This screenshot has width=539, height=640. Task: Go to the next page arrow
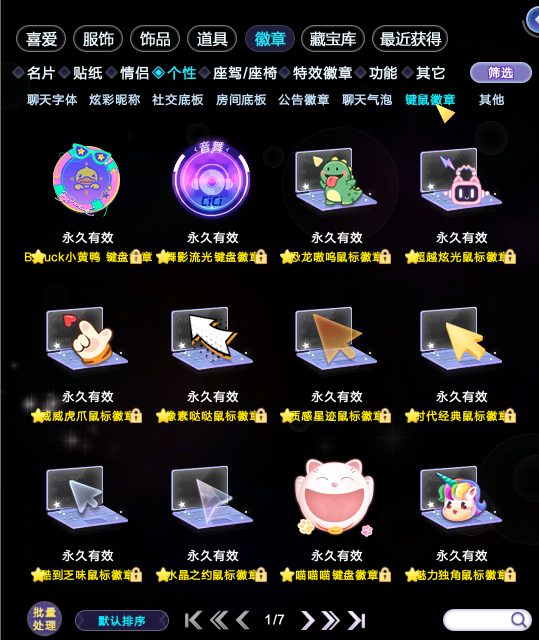tap(308, 620)
